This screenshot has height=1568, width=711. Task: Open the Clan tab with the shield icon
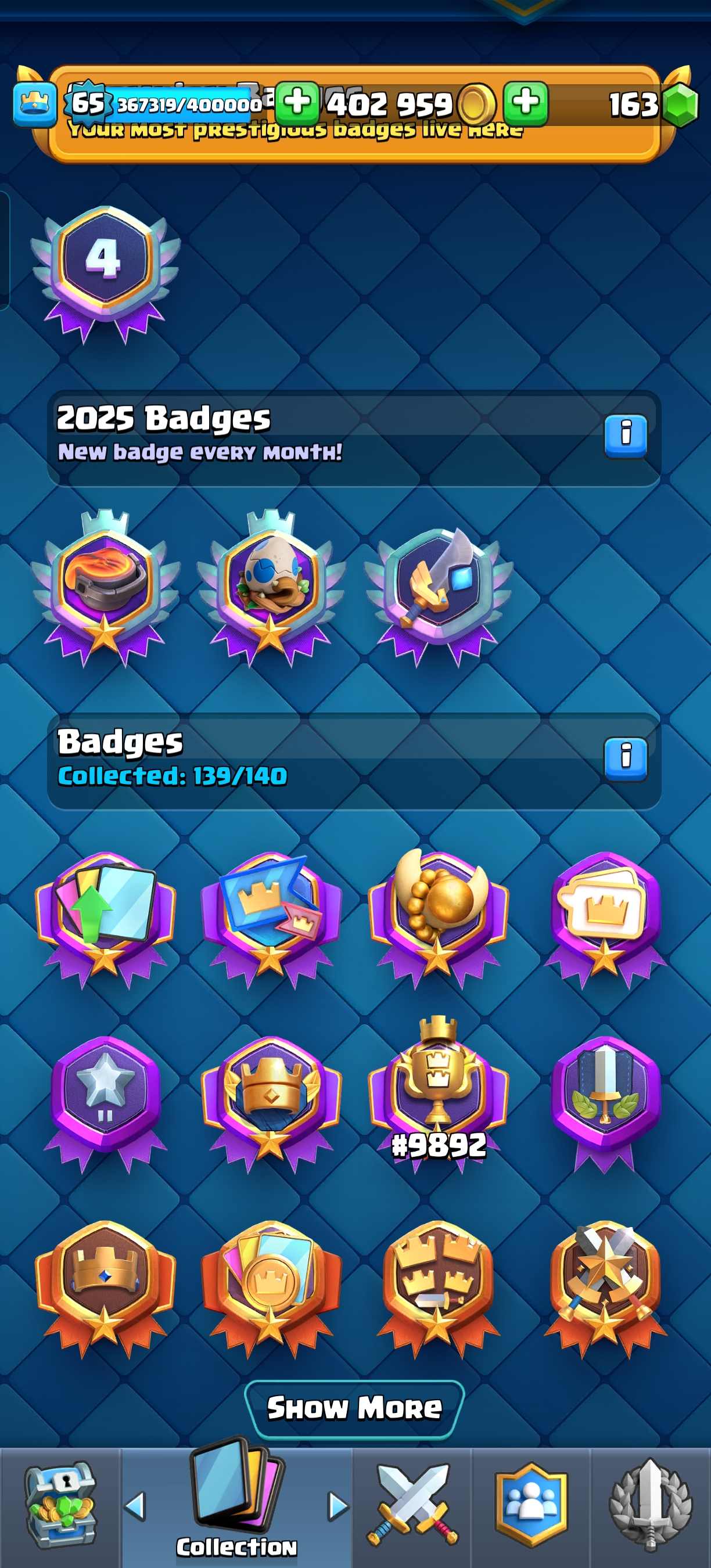click(x=531, y=1504)
